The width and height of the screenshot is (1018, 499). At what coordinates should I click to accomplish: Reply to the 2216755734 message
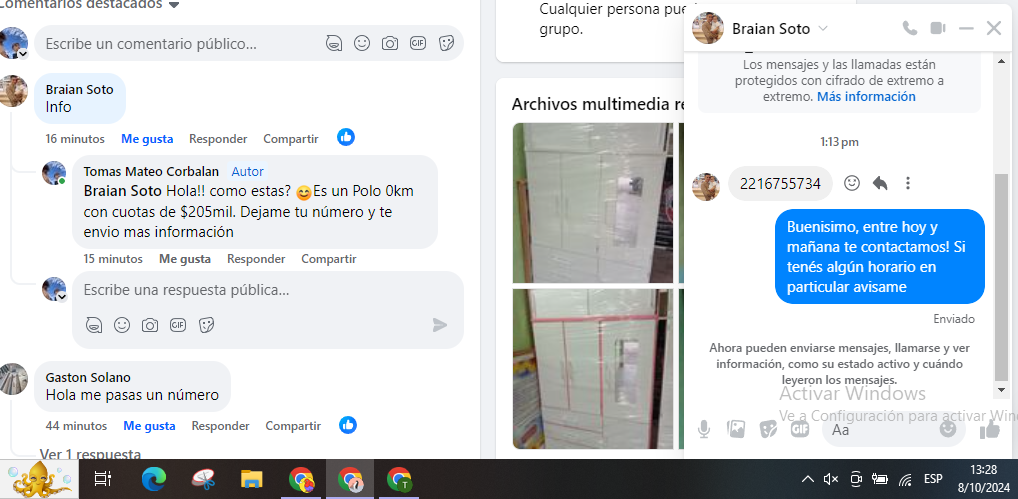pos(880,183)
